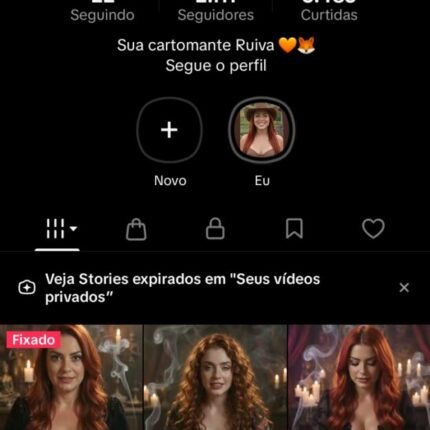Switch to the shop bag tab

click(136, 229)
